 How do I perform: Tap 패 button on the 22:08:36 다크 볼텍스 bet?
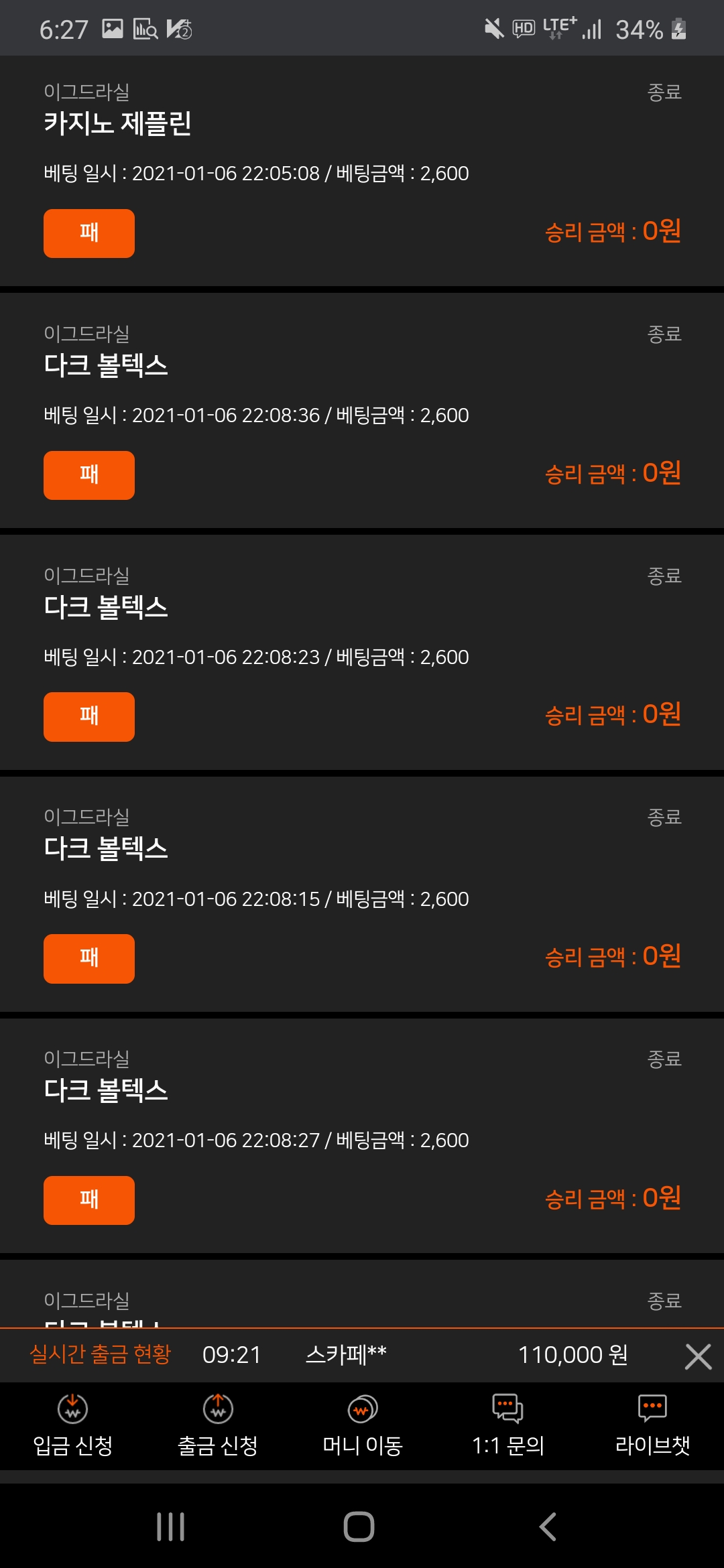[89, 475]
